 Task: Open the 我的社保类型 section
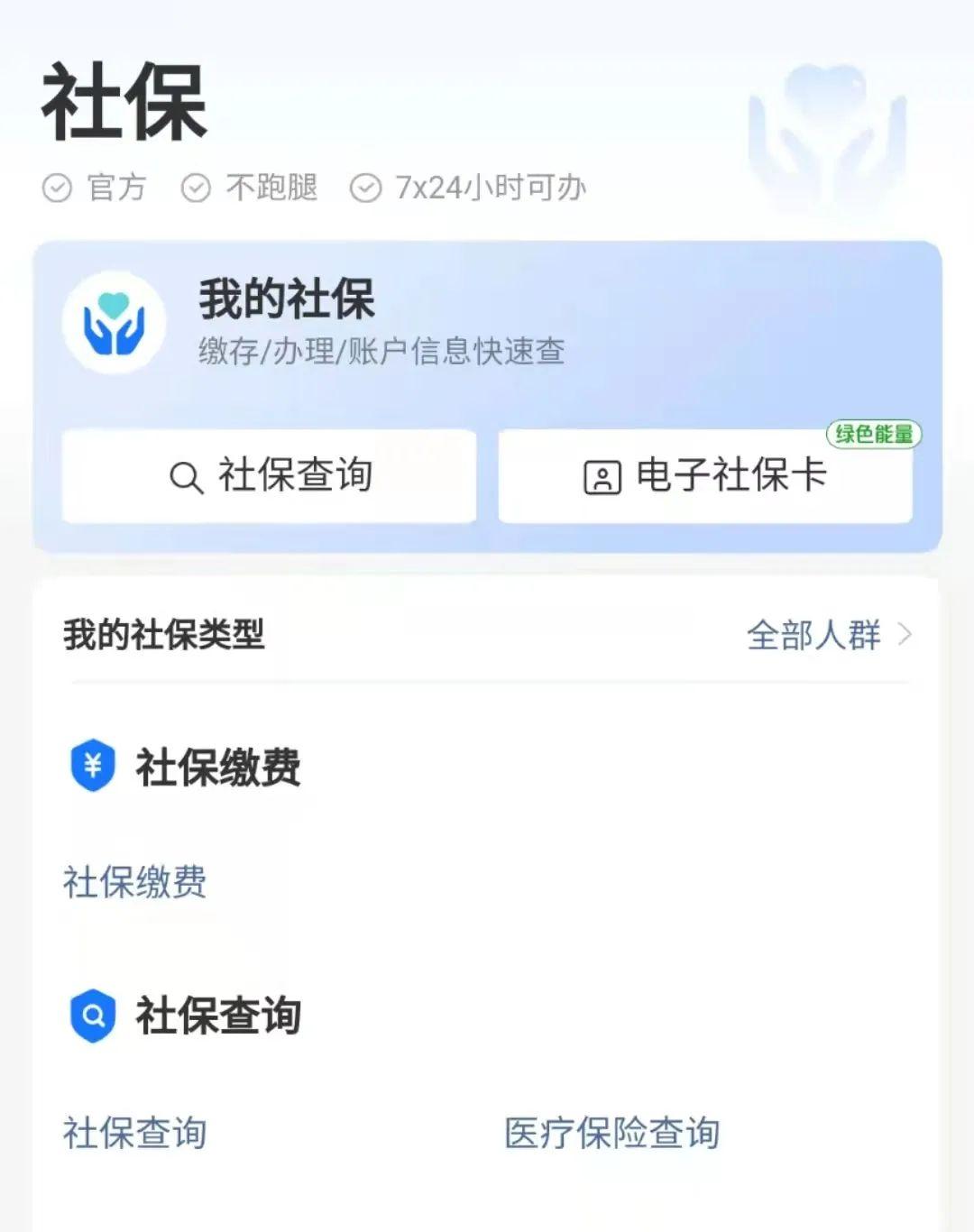coord(161,636)
